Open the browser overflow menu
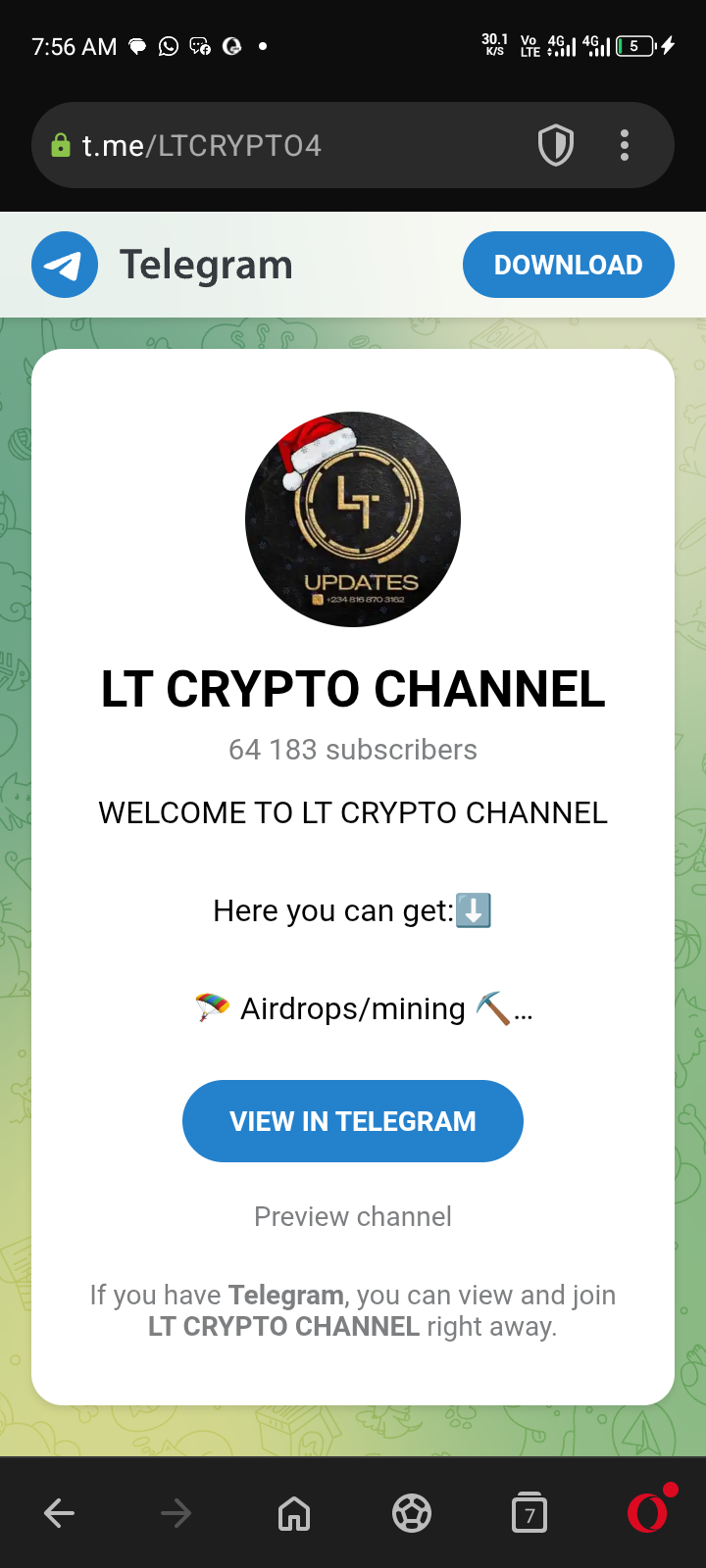The height and width of the screenshot is (1568, 706). [x=625, y=146]
